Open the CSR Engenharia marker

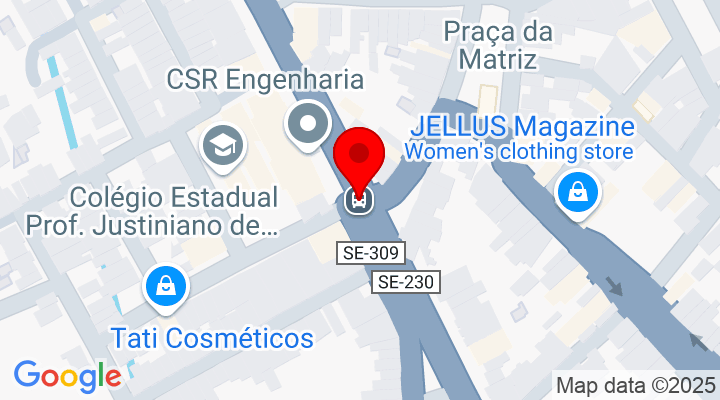[309, 125]
